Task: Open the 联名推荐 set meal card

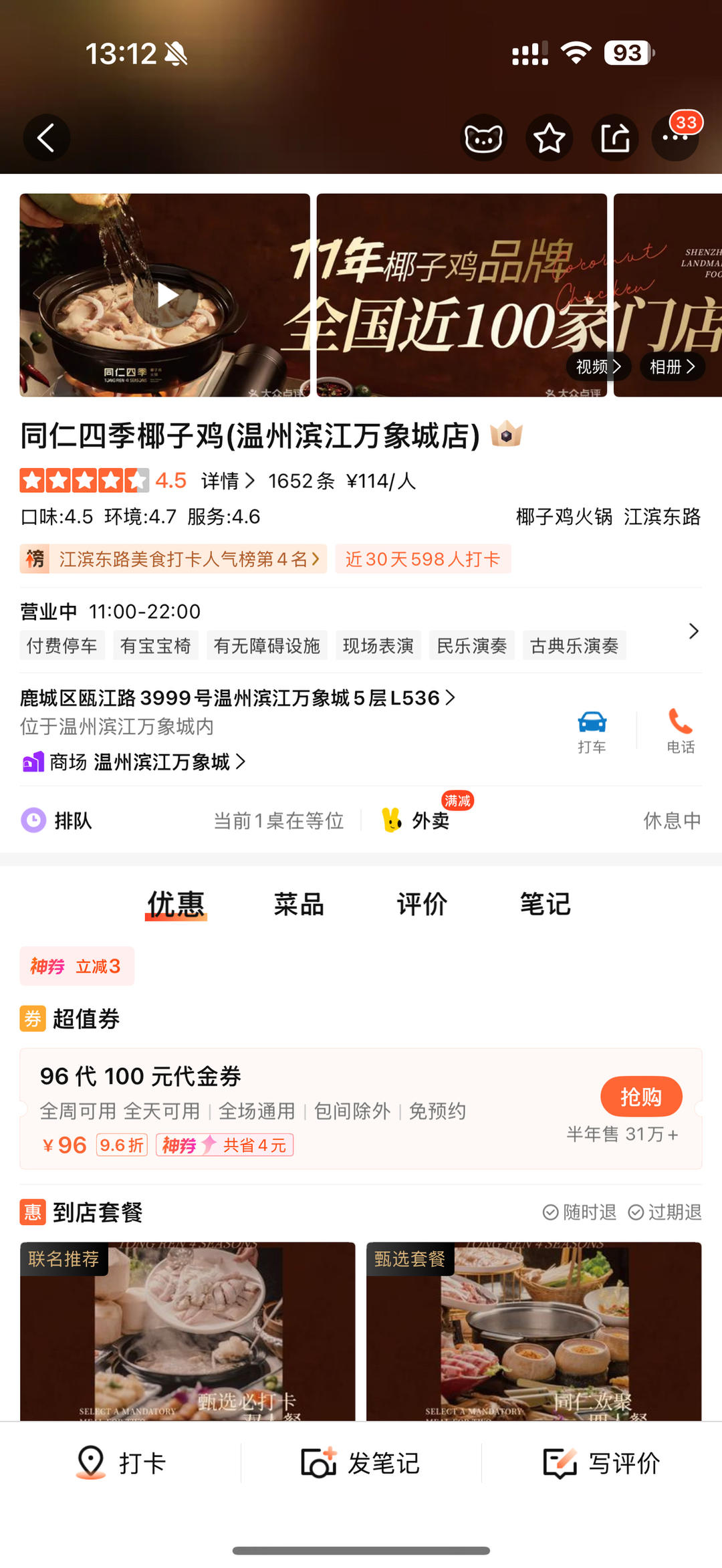Action: pyautogui.click(x=187, y=1331)
